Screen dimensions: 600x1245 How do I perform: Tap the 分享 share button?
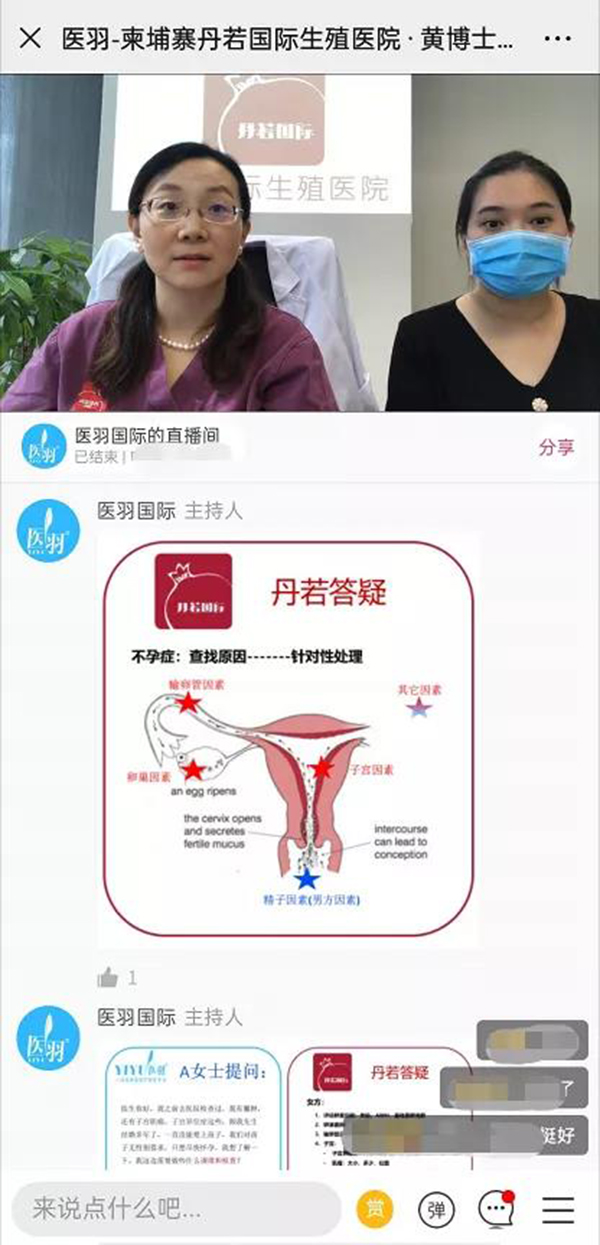tap(556, 447)
